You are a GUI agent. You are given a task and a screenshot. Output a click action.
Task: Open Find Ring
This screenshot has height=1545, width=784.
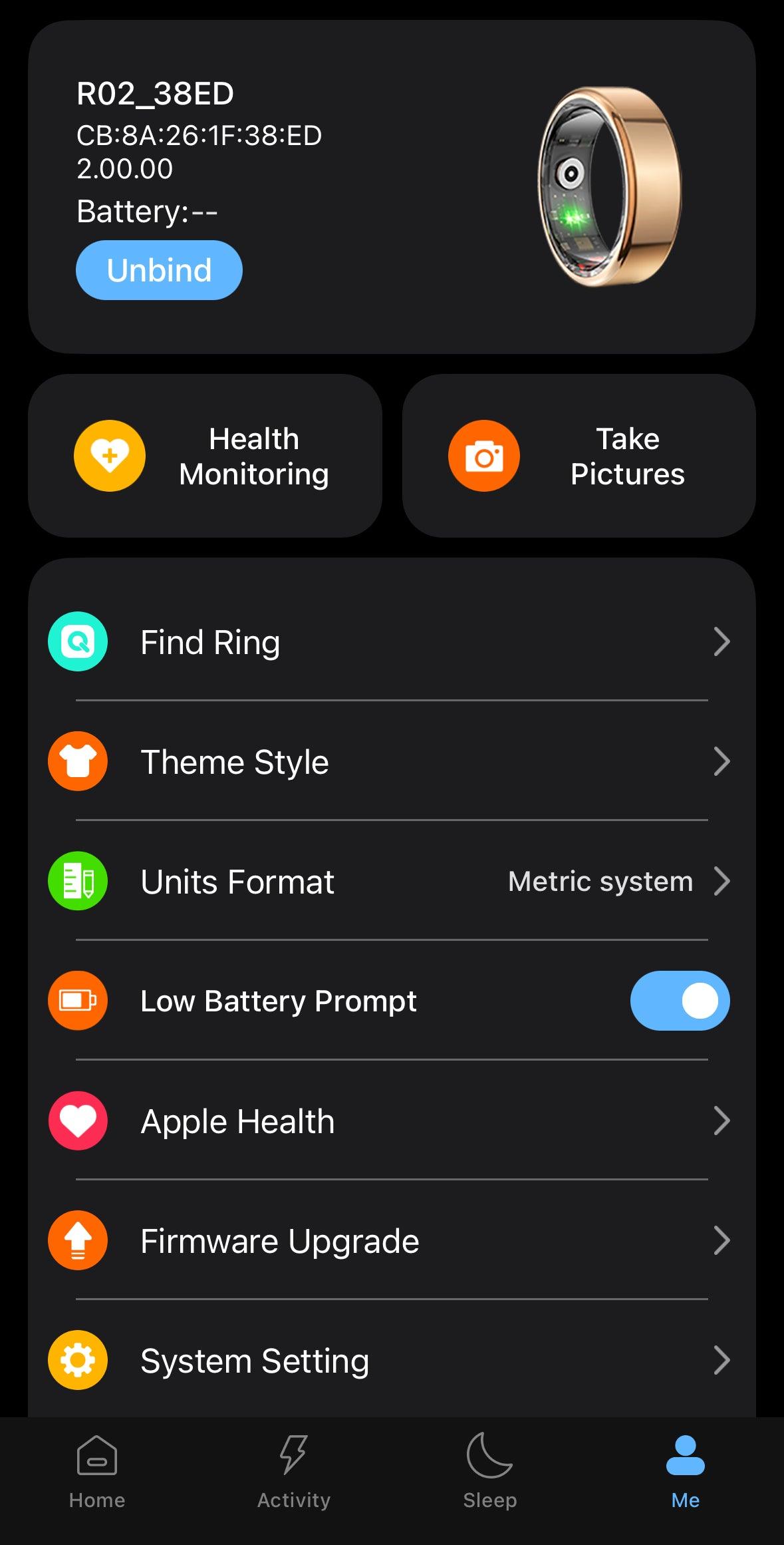(x=391, y=642)
